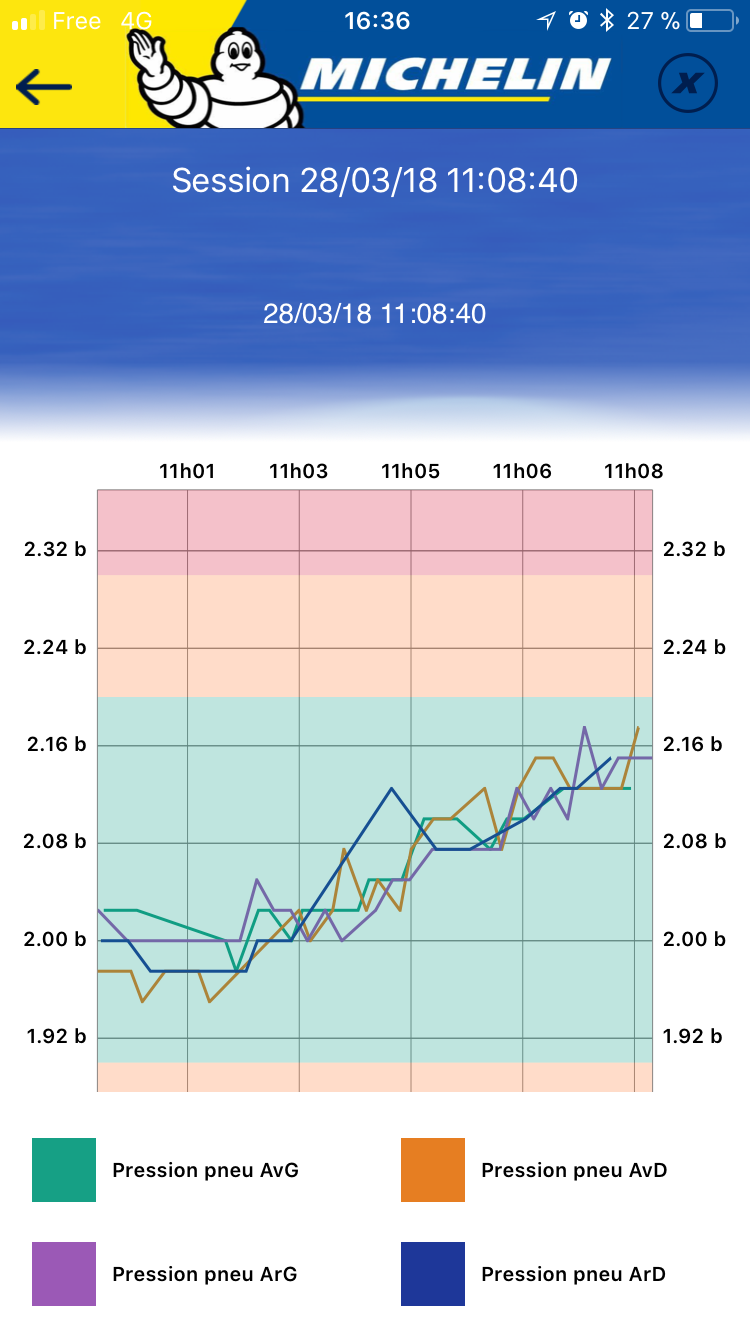Go back using the arrow icon
The height and width of the screenshot is (1334, 750).
[44, 87]
